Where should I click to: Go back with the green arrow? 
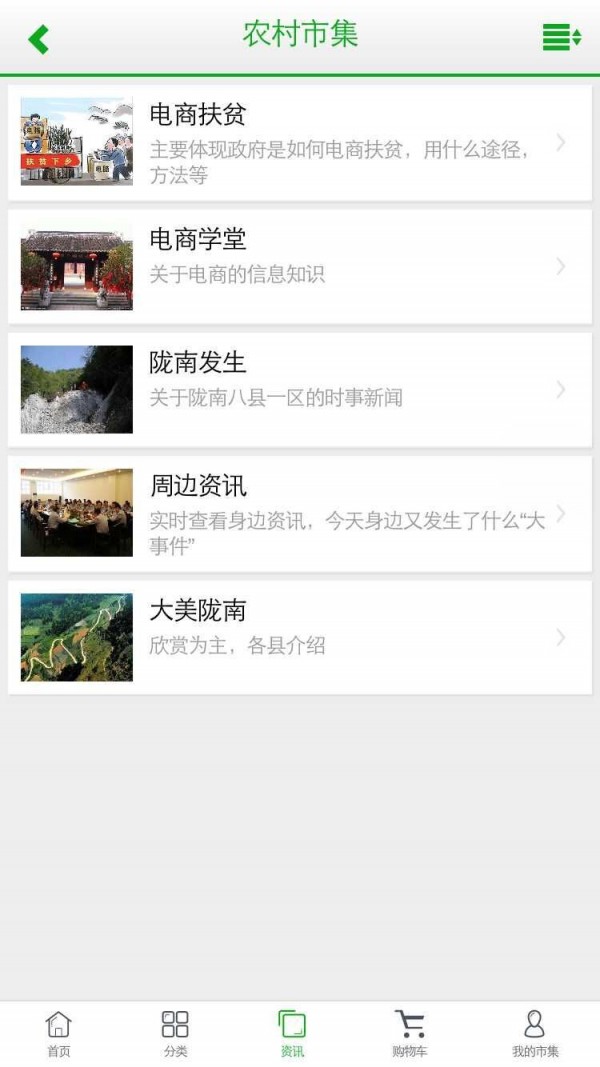coord(39,39)
